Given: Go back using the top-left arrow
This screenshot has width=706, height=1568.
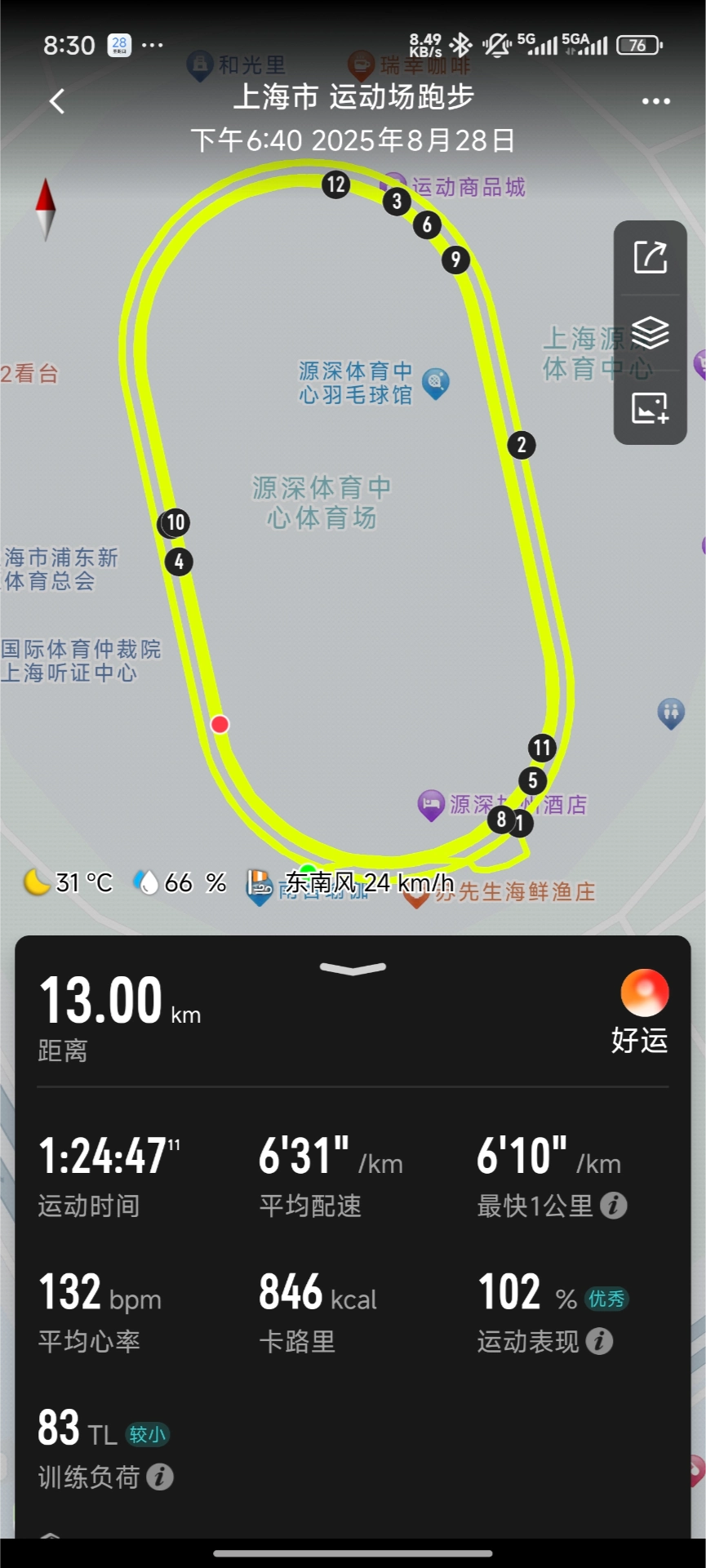Looking at the screenshot, I should point(56,101).
